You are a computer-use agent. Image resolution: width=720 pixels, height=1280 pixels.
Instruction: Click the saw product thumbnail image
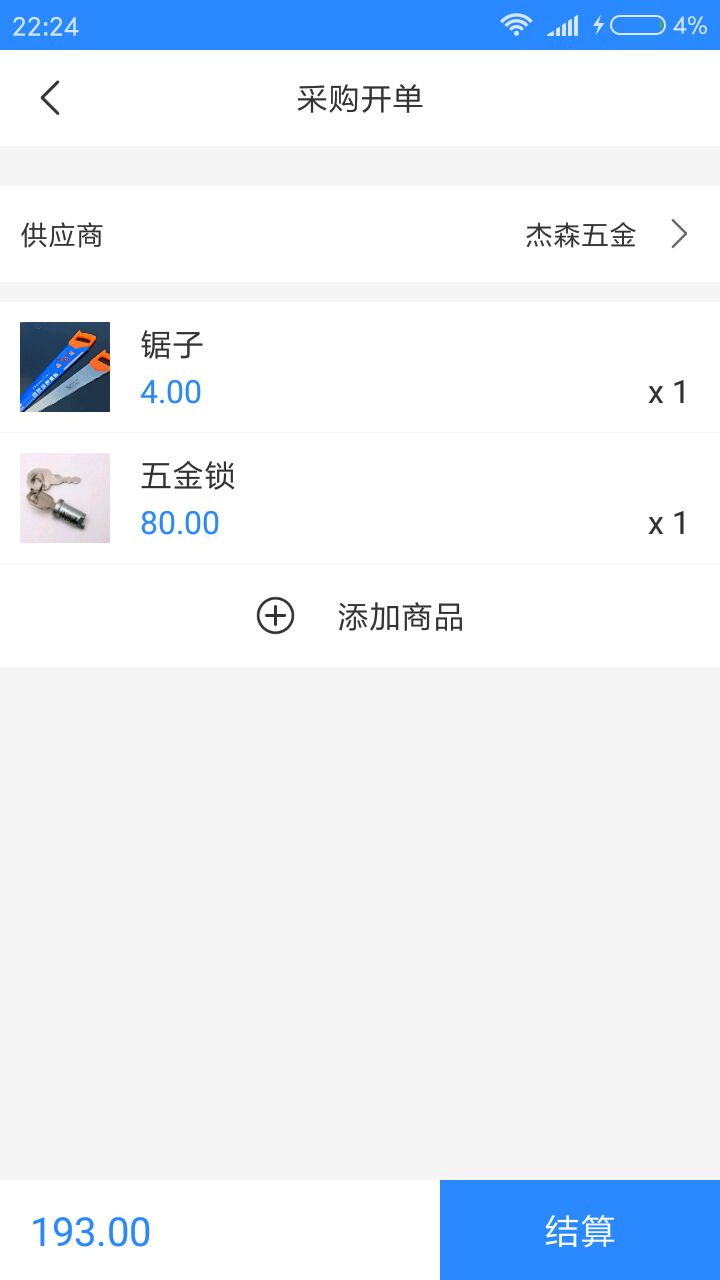[x=64, y=366]
